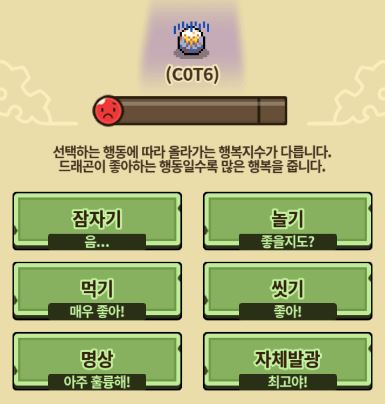The width and height of the screenshot is (385, 404).
Task: Tap 먹기 to feed the dragon
Action: pyautogui.click(x=97, y=291)
